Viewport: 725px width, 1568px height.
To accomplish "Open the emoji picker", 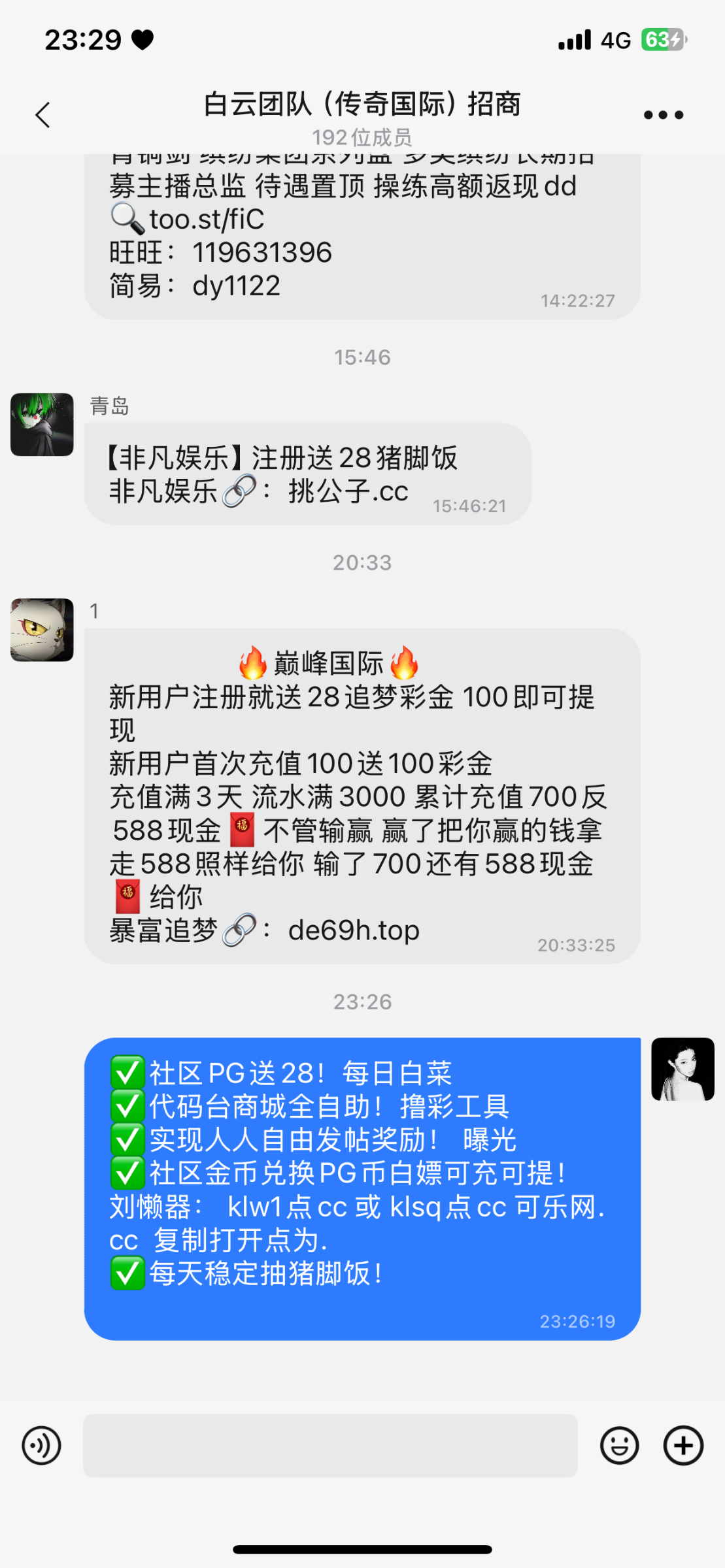I will 619,1445.
